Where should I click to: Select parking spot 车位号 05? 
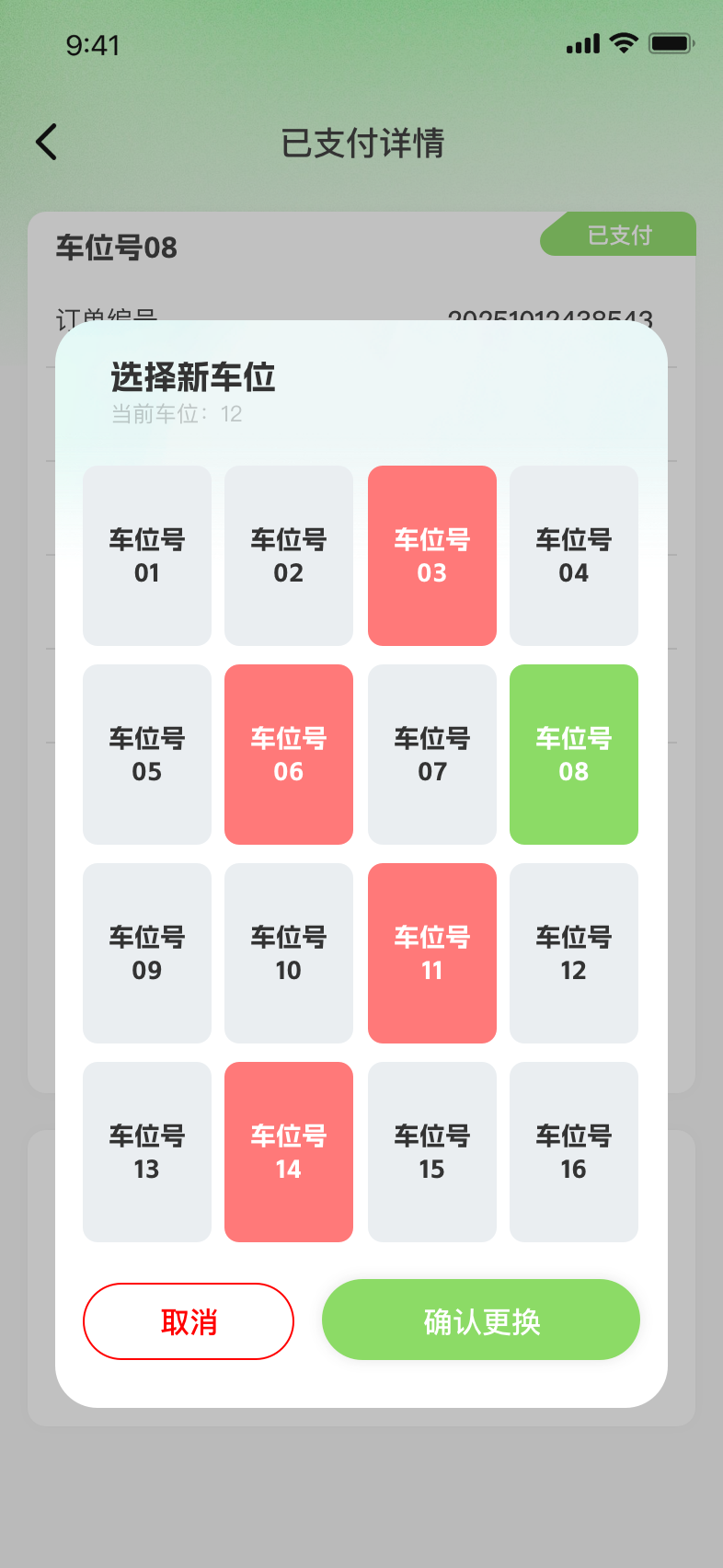[147, 755]
